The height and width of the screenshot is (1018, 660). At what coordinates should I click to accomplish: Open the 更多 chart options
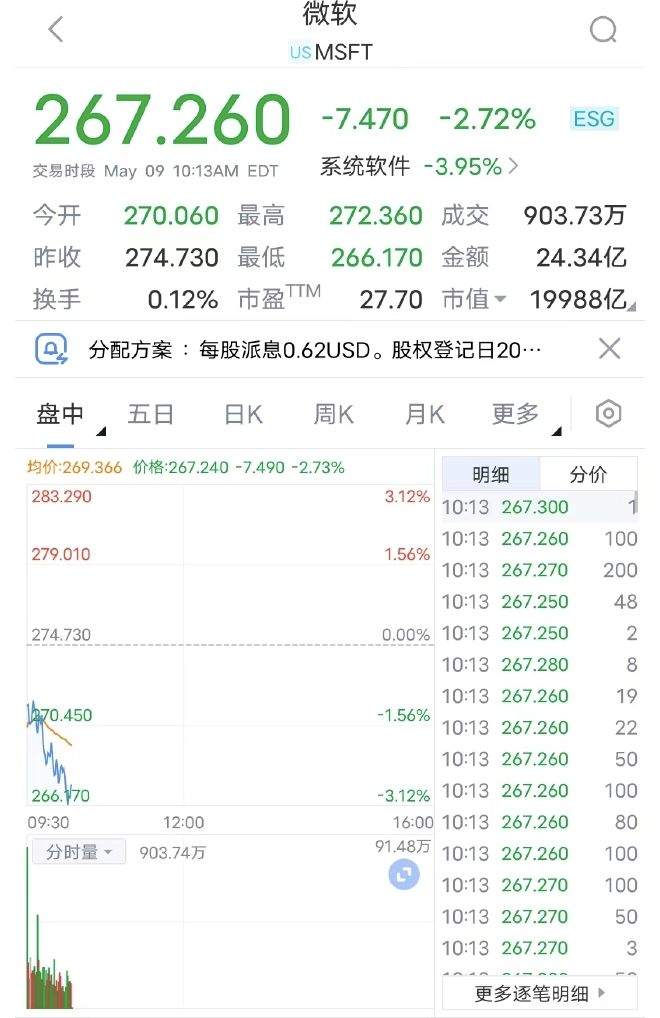coord(516,414)
